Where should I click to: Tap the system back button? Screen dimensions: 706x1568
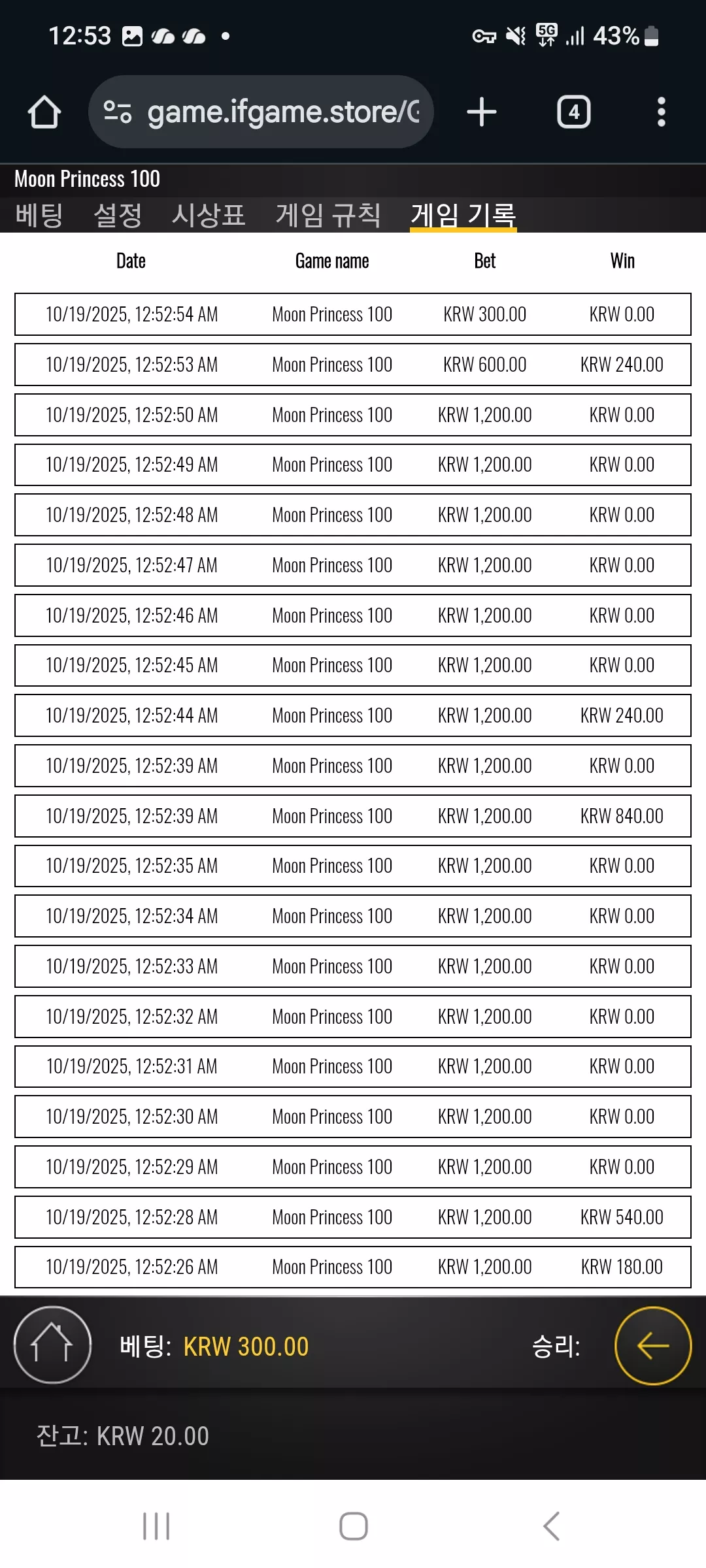pyautogui.click(x=551, y=1526)
